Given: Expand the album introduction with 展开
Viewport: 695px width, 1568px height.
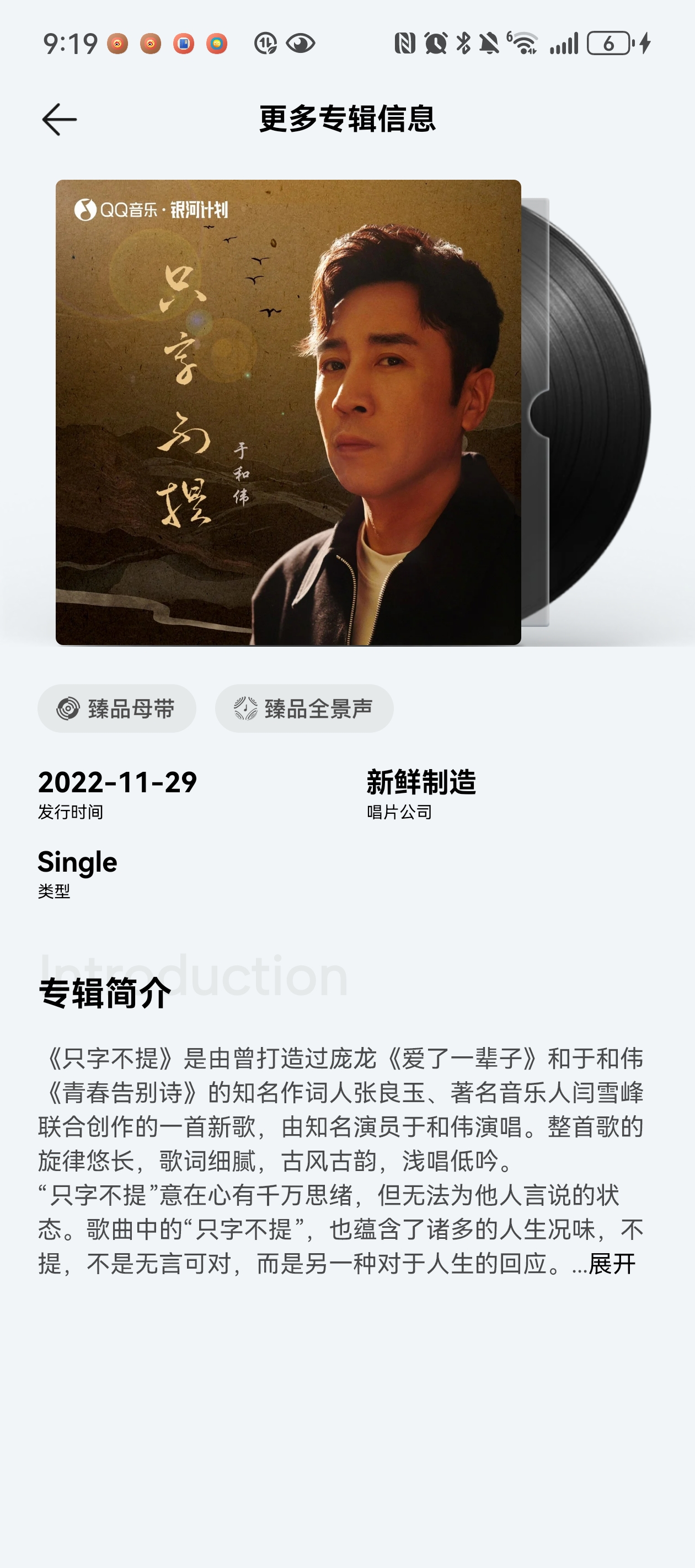Looking at the screenshot, I should [x=612, y=1264].
